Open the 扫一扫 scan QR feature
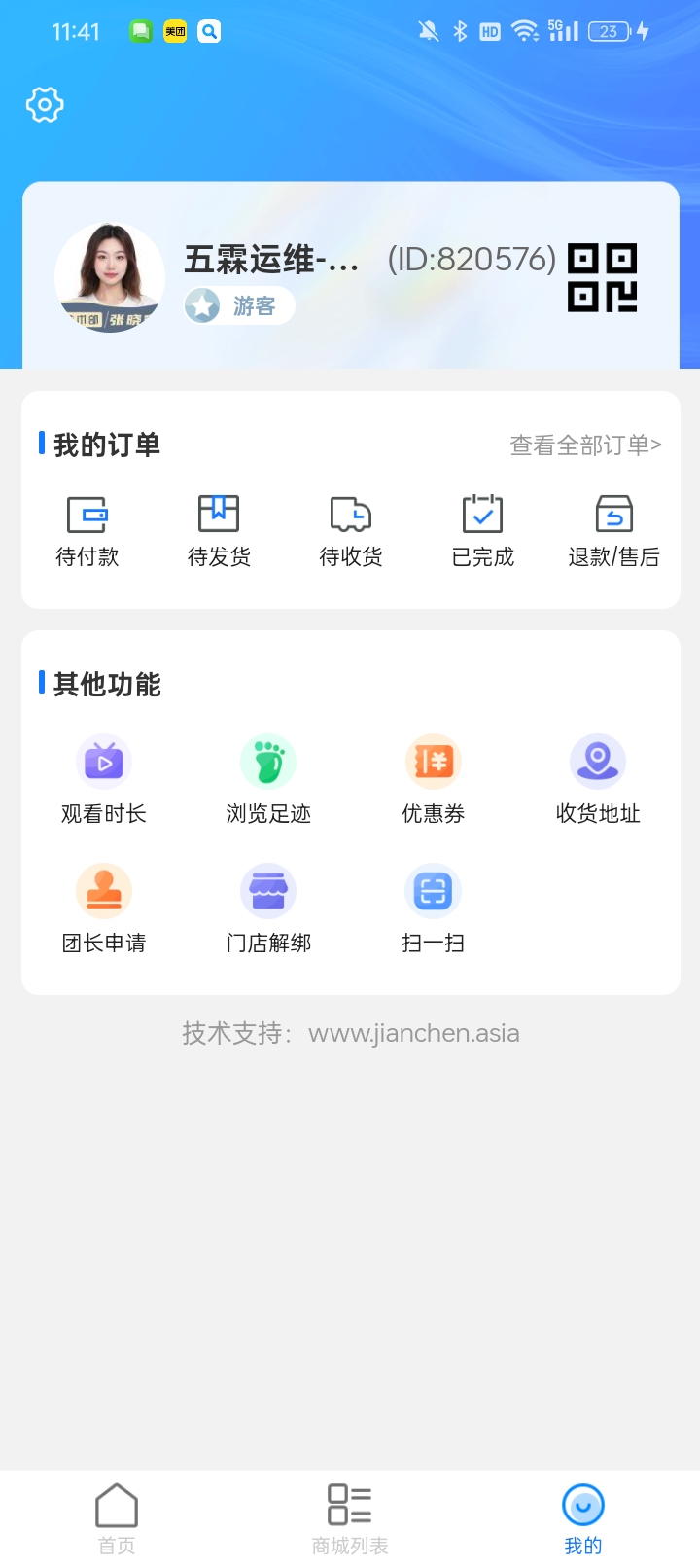 pos(433,907)
